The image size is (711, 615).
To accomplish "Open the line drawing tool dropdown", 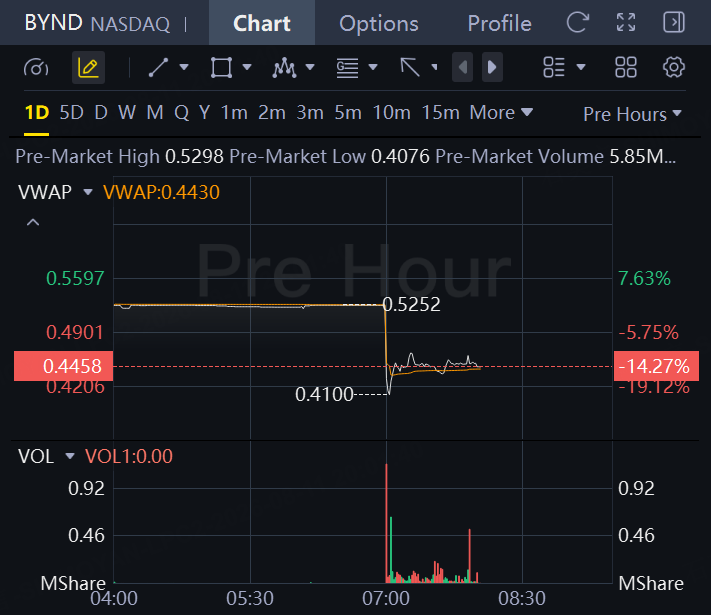I will click(184, 68).
